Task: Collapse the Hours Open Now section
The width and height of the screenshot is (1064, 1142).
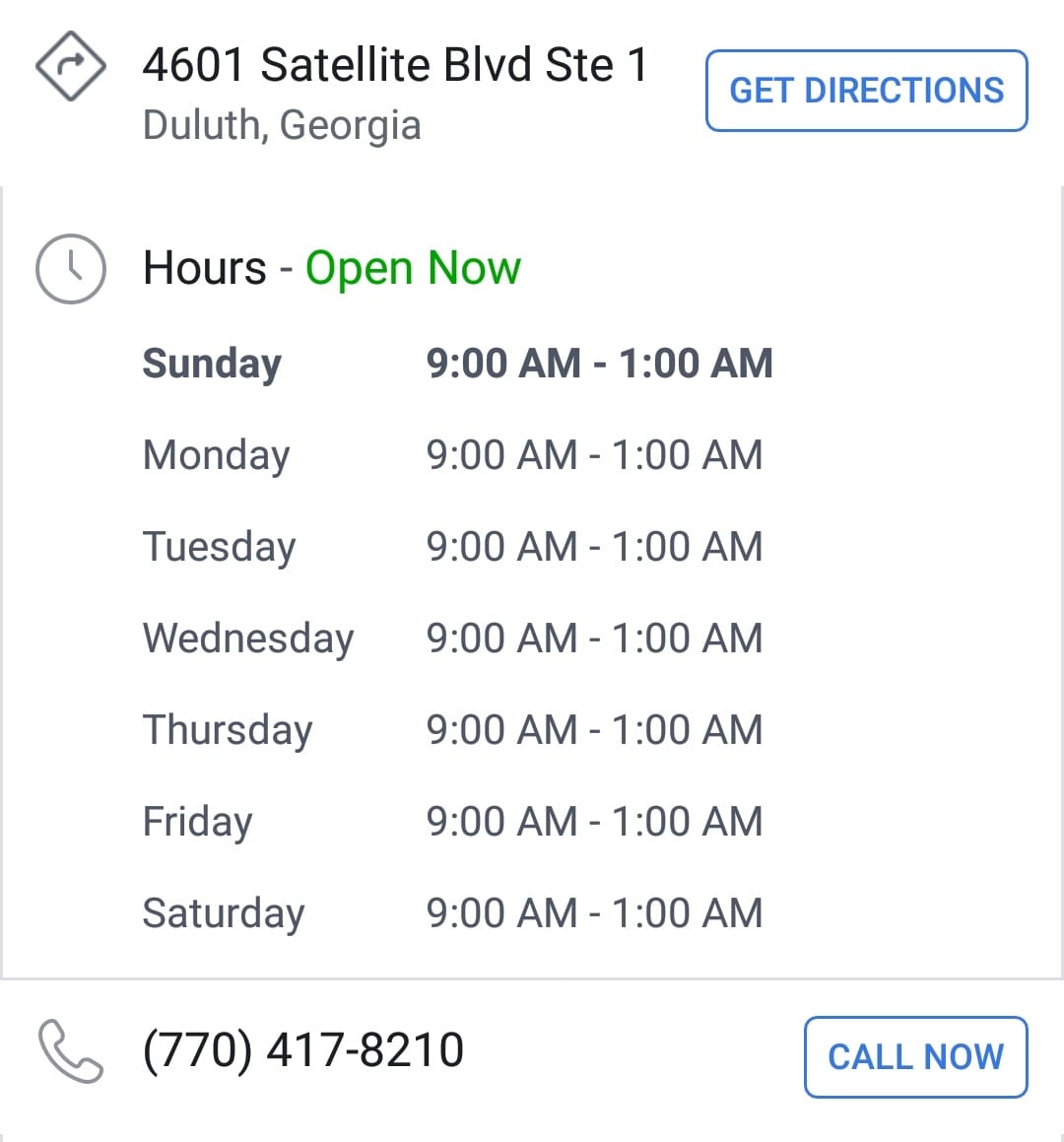Action: point(331,268)
